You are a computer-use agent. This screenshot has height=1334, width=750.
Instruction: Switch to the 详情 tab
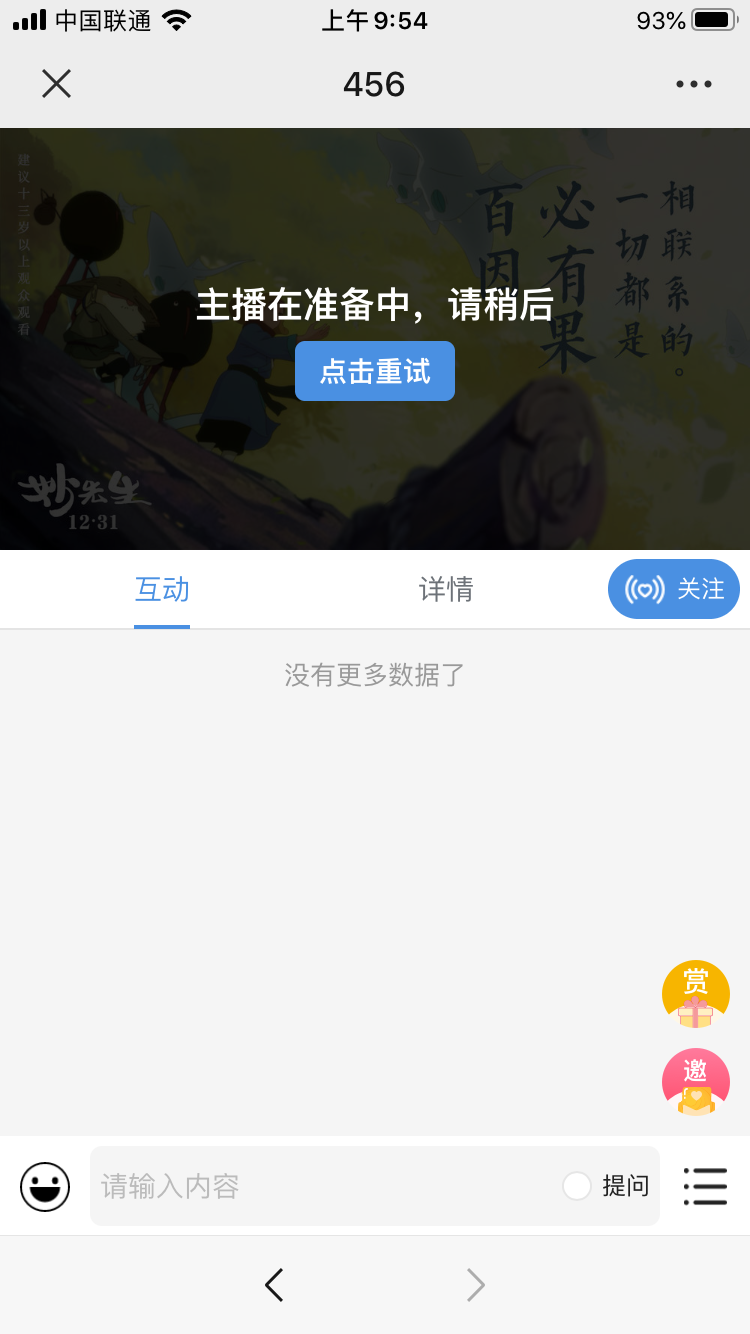446,590
